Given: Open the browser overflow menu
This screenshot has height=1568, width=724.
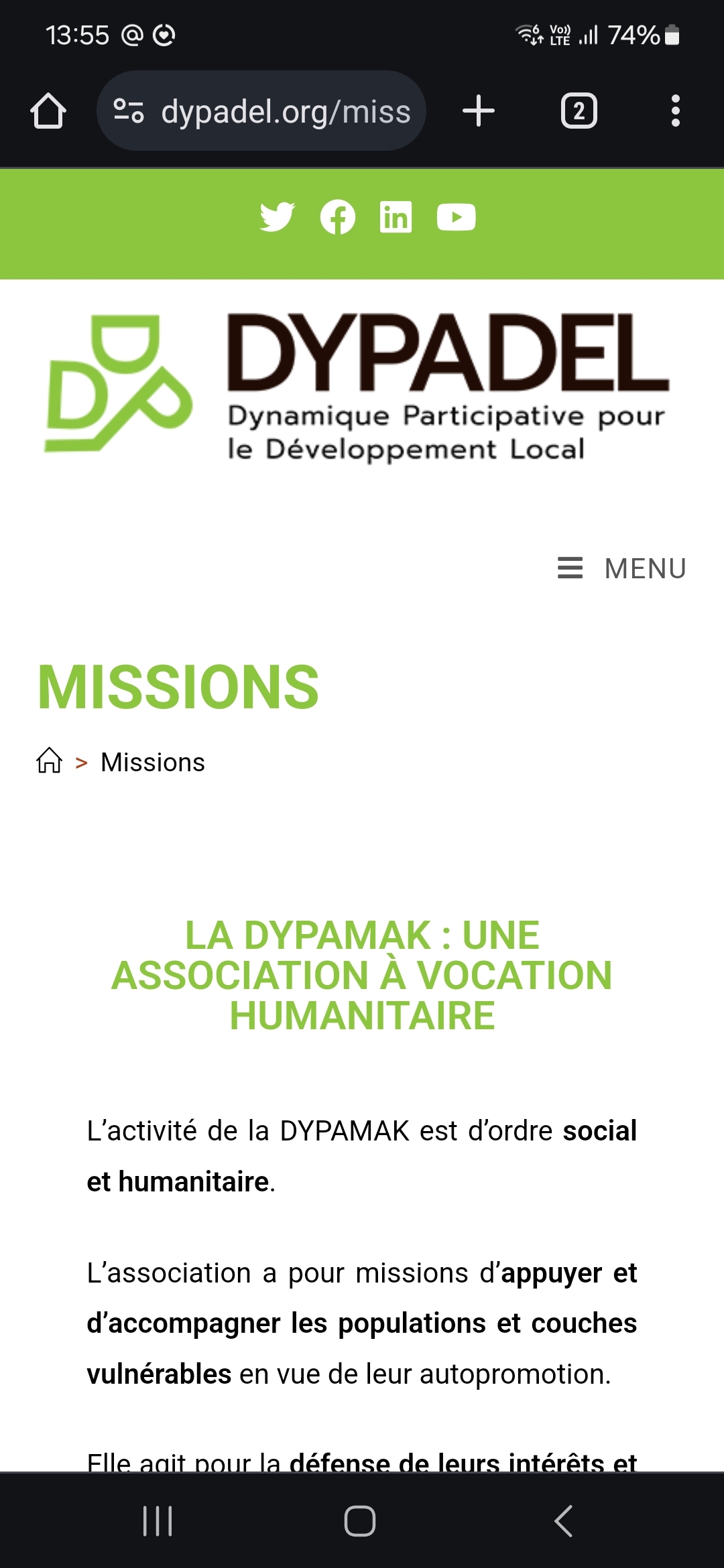Looking at the screenshot, I should (675, 111).
